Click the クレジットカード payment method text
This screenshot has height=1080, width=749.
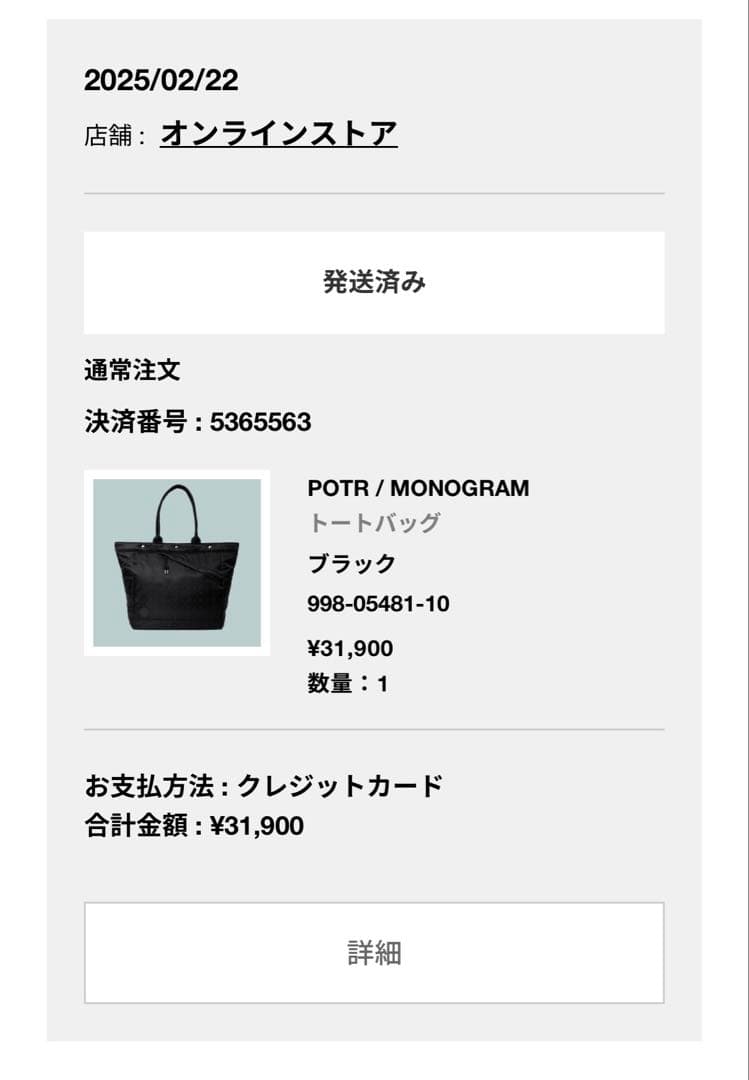pos(340,785)
